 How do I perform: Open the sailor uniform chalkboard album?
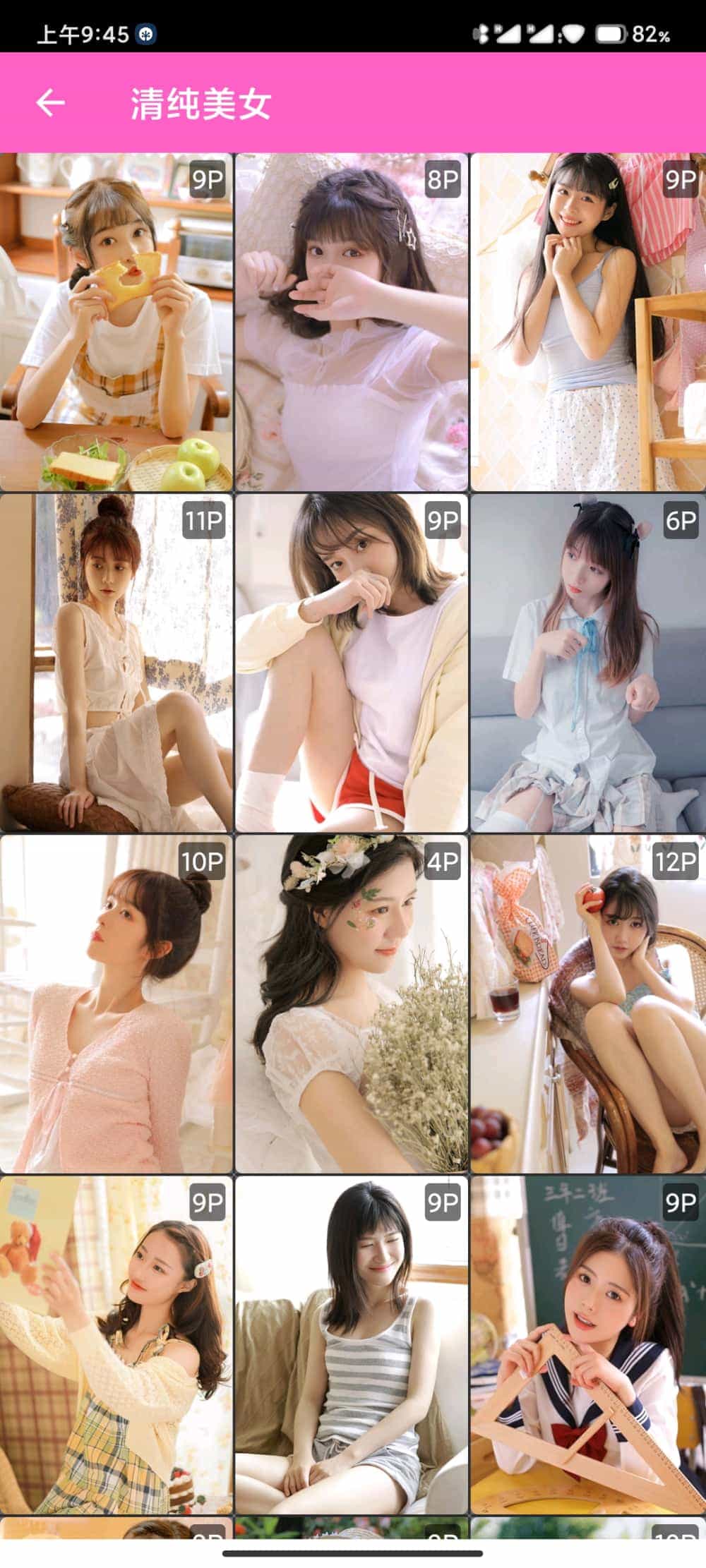(x=587, y=1344)
